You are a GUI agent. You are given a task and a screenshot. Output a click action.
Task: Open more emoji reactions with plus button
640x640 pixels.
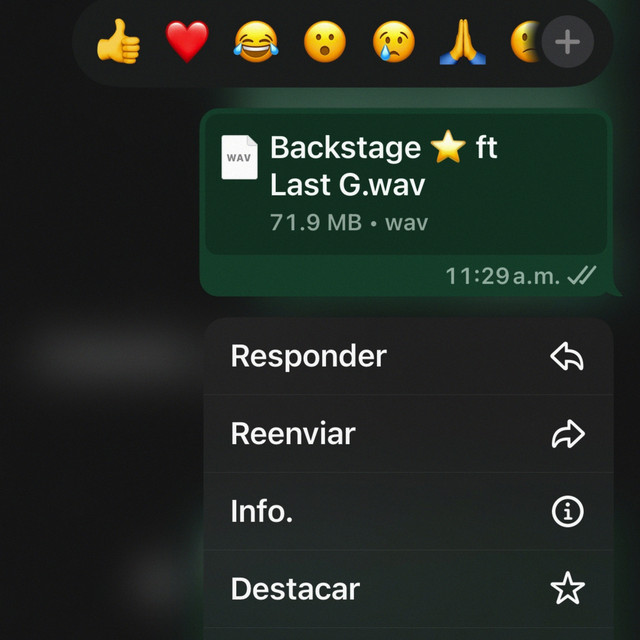point(567,42)
